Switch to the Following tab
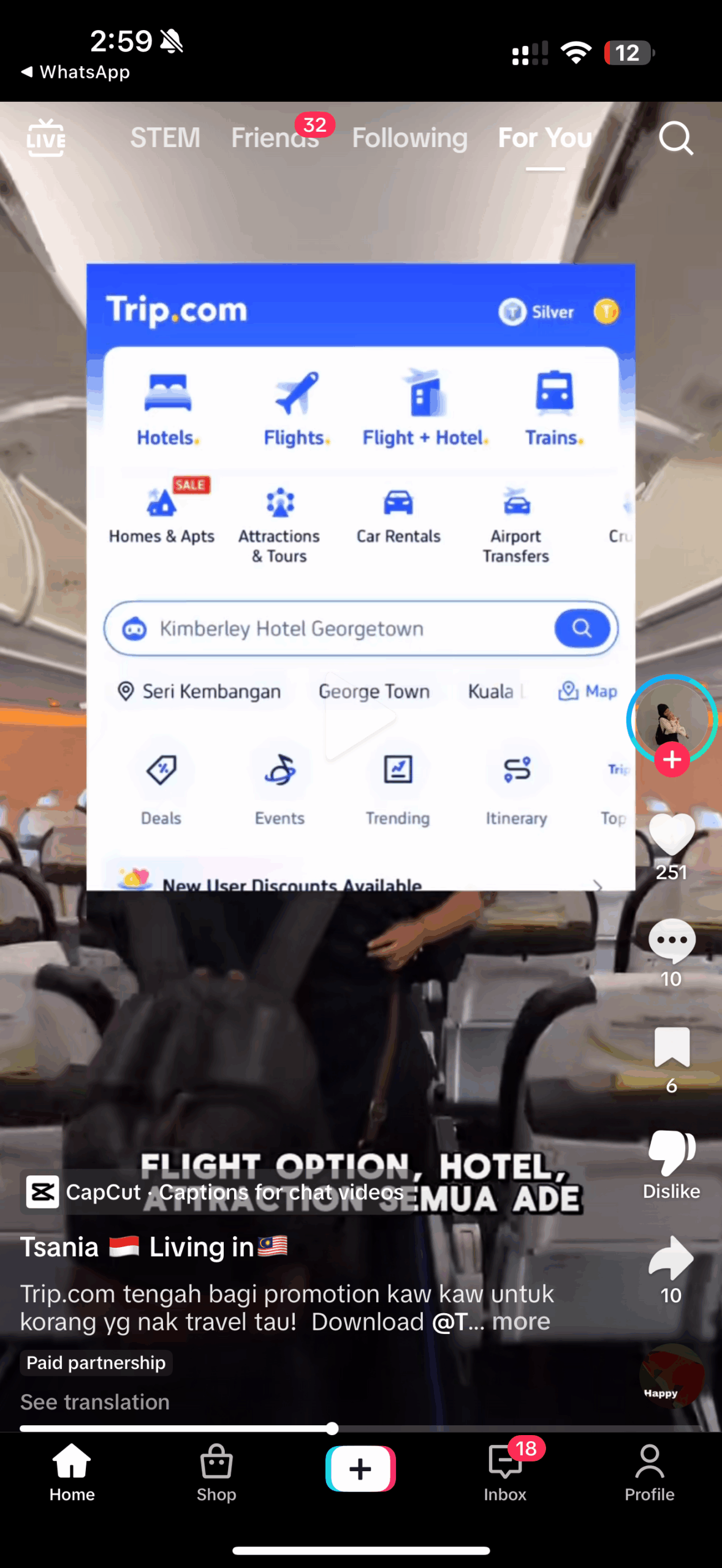722x1568 pixels. [x=409, y=138]
